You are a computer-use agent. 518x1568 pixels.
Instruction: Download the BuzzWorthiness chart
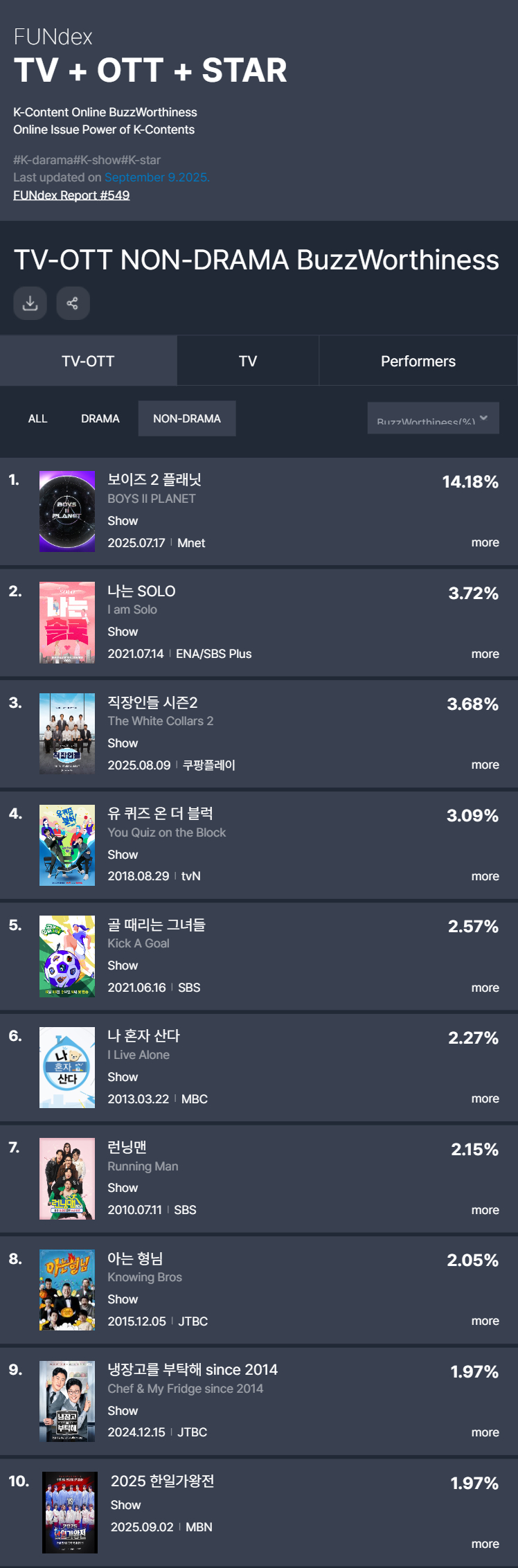30,303
